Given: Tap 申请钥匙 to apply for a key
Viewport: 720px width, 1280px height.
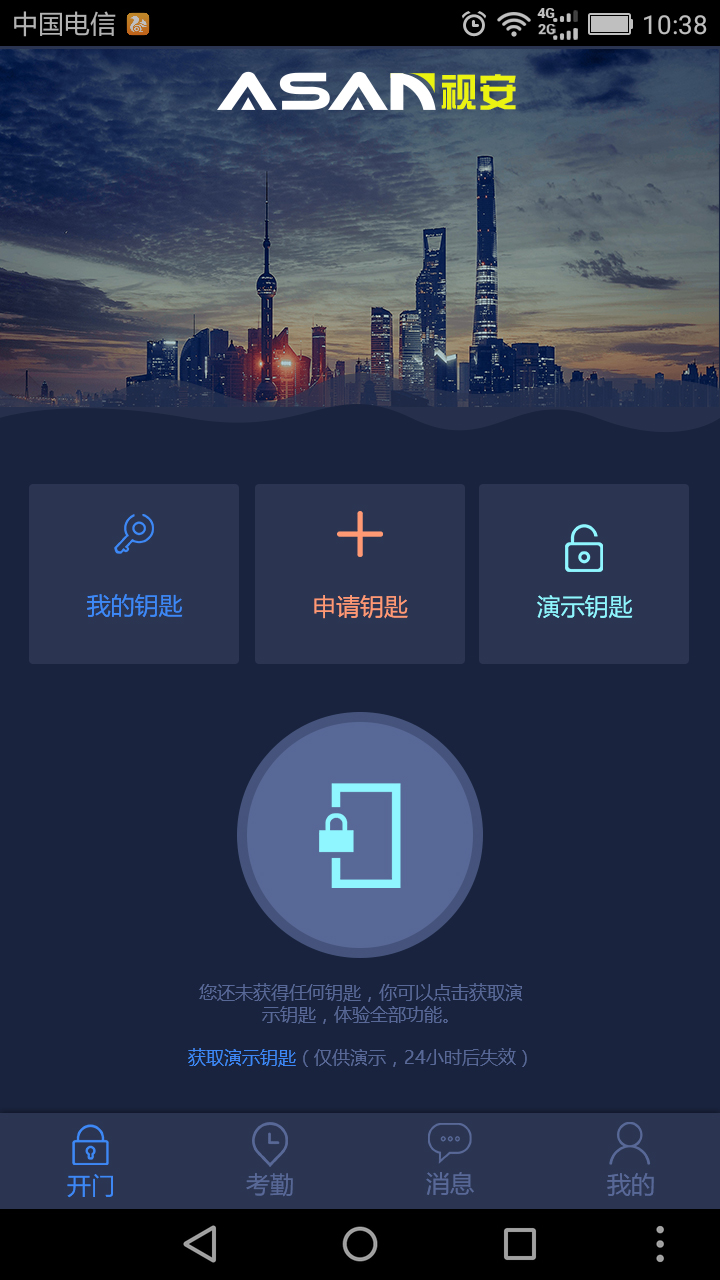Looking at the screenshot, I should [360, 573].
